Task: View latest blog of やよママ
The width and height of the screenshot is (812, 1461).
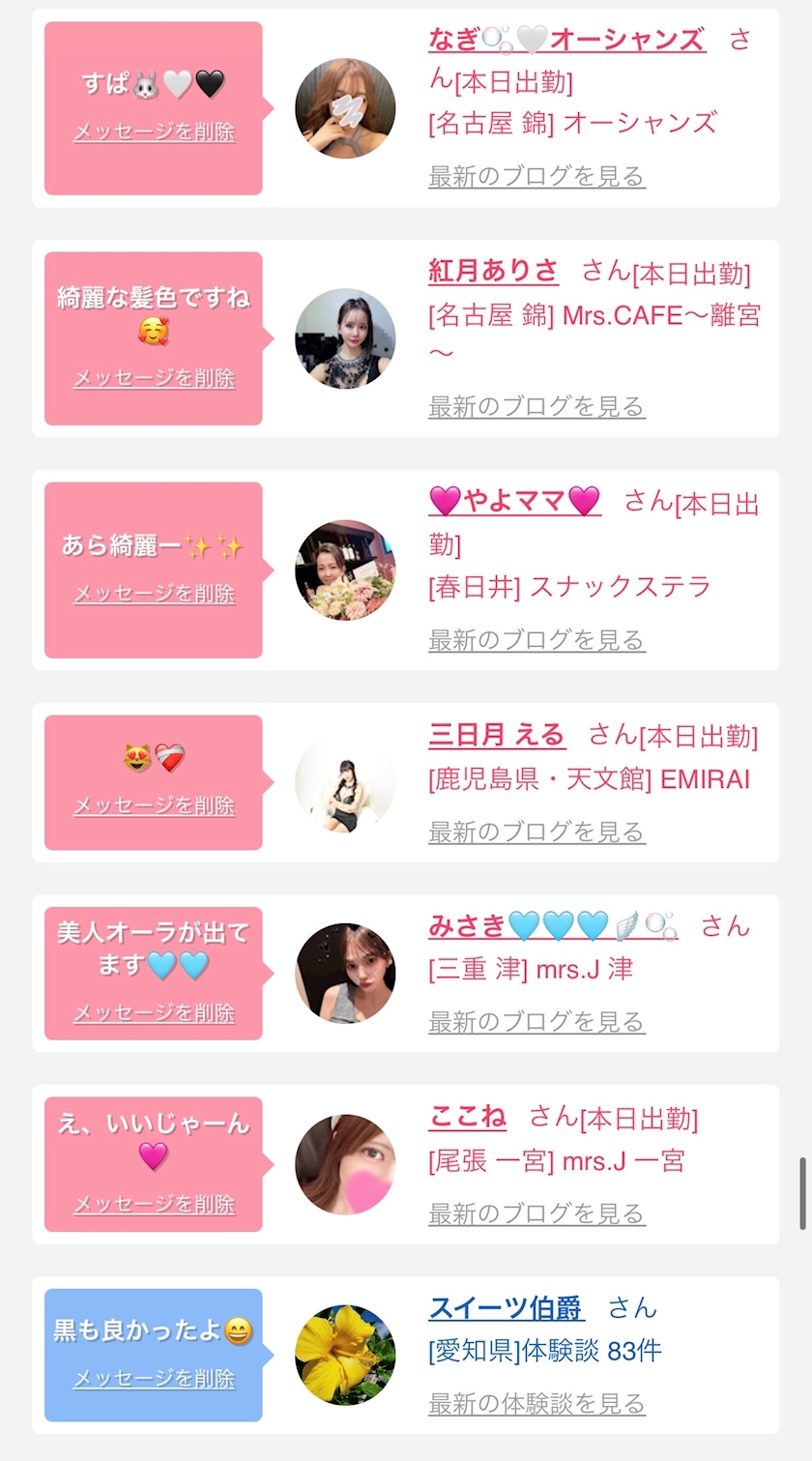Action: (x=536, y=639)
